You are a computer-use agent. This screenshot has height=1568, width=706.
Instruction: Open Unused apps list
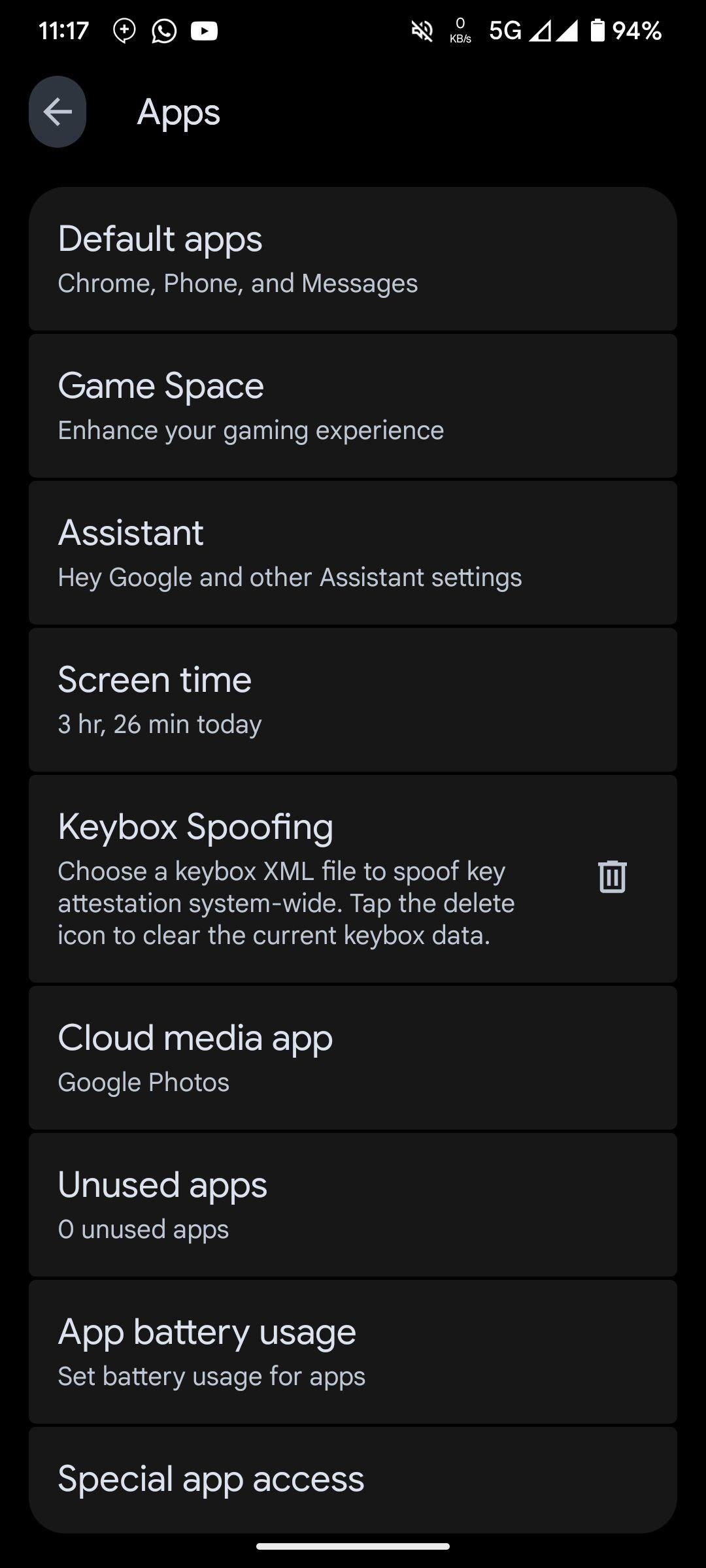(353, 1205)
